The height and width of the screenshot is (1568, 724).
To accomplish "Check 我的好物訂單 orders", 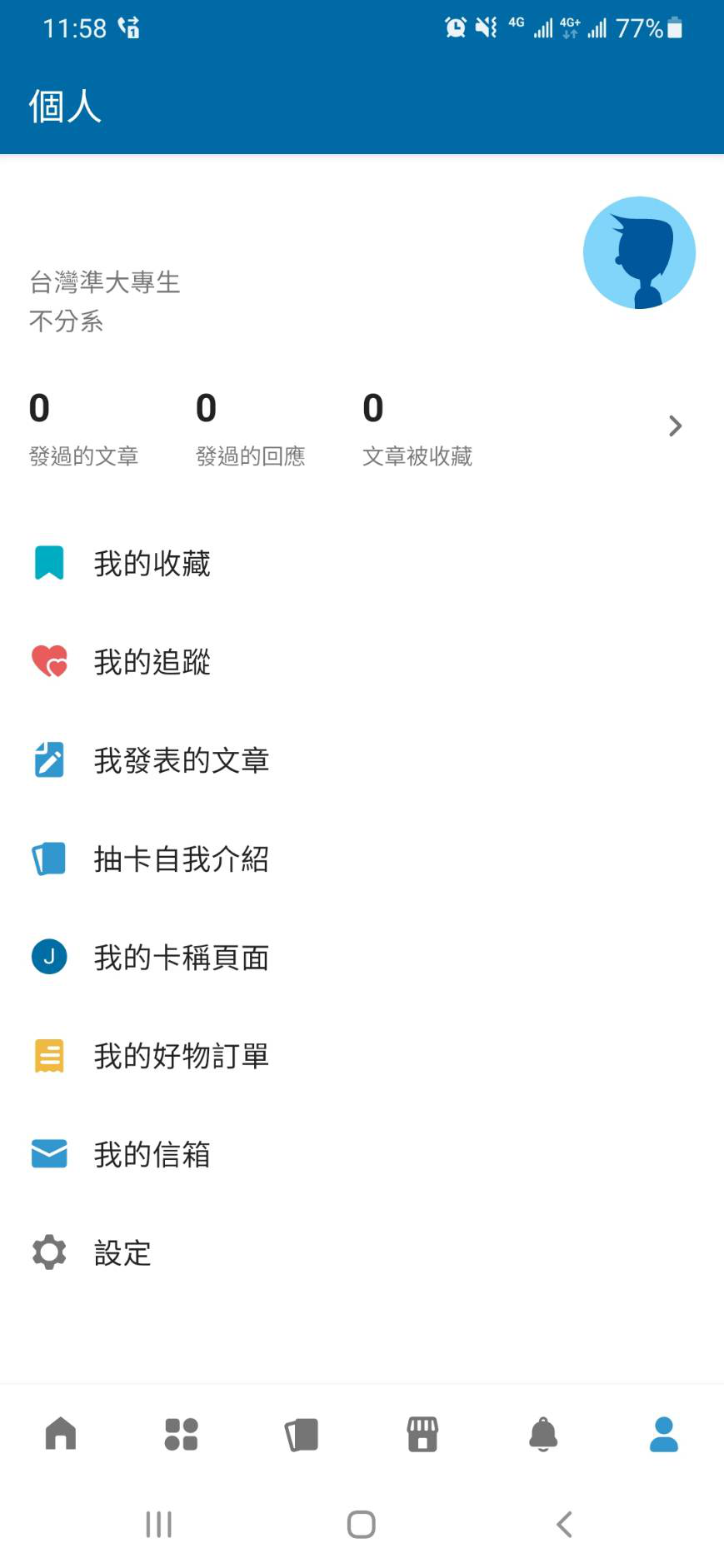I will [181, 1056].
